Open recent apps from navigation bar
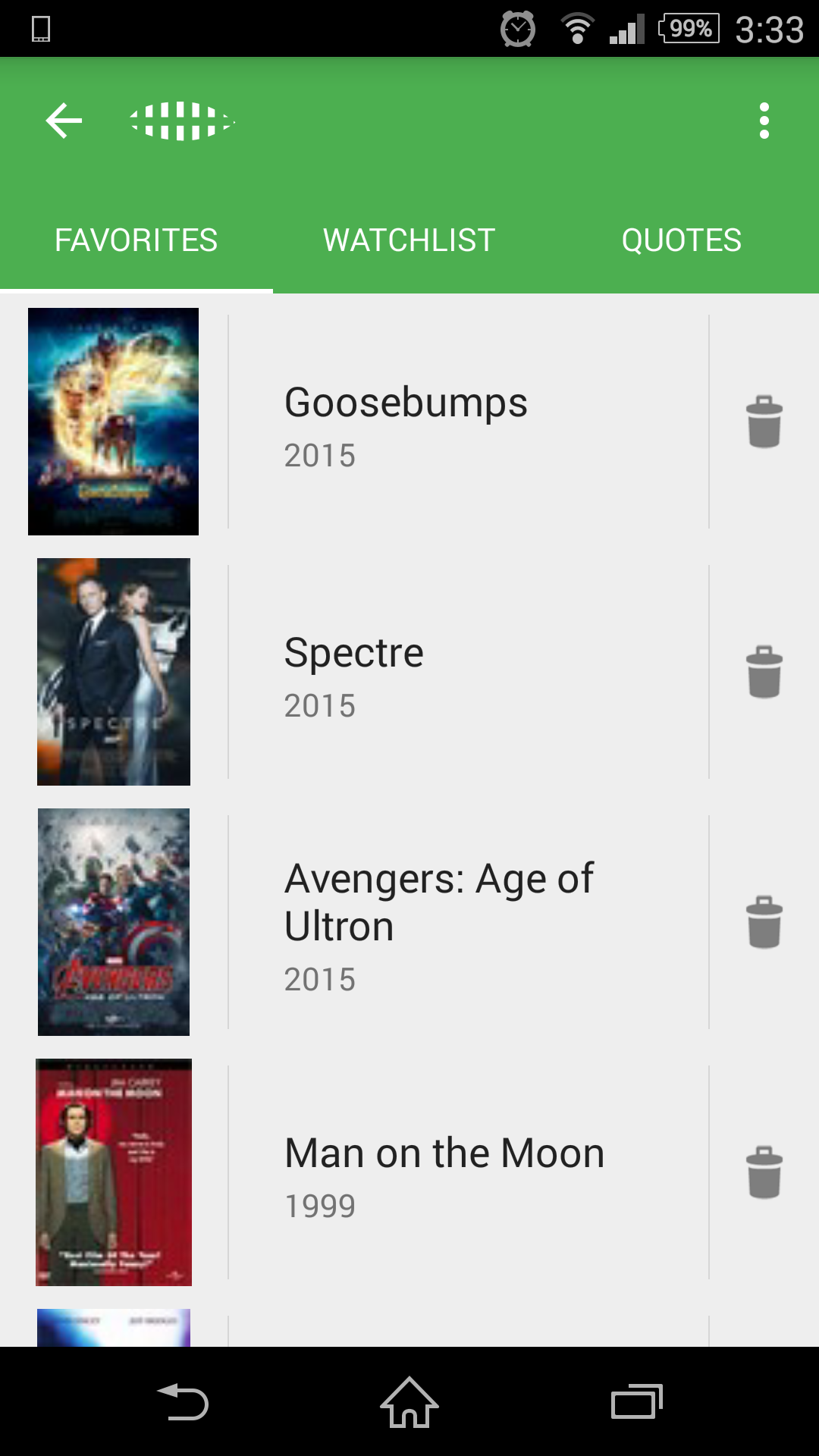Image resolution: width=819 pixels, height=1456 pixels. [x=638, y=1402]
